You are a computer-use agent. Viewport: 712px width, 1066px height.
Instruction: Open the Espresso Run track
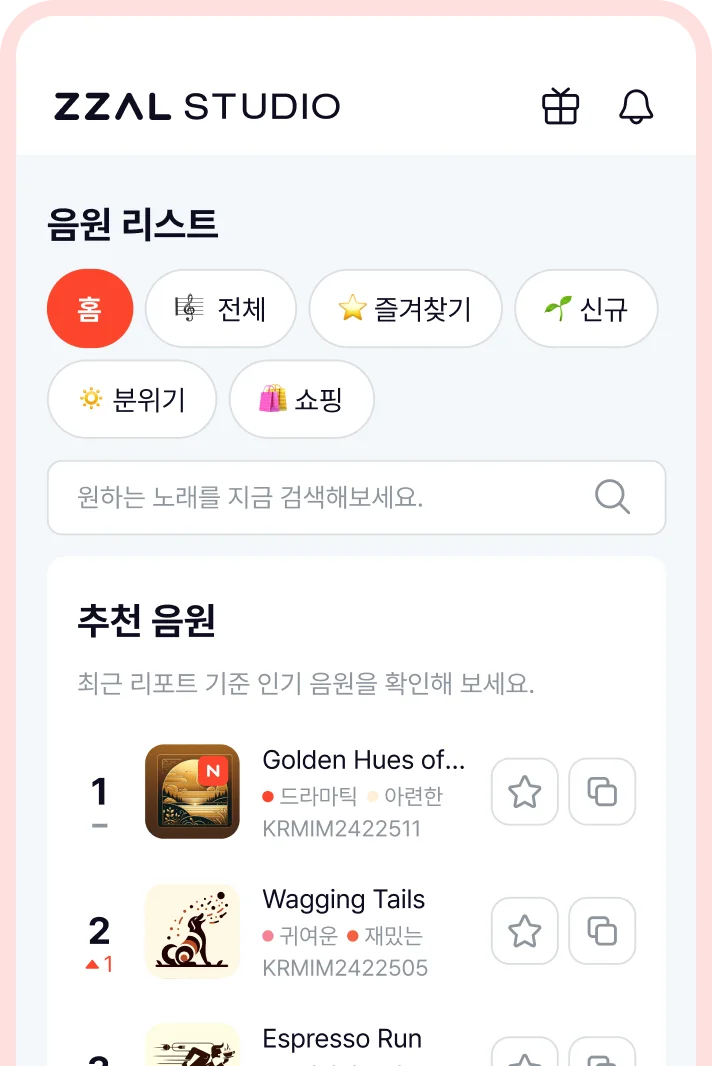coord(341,1039)
